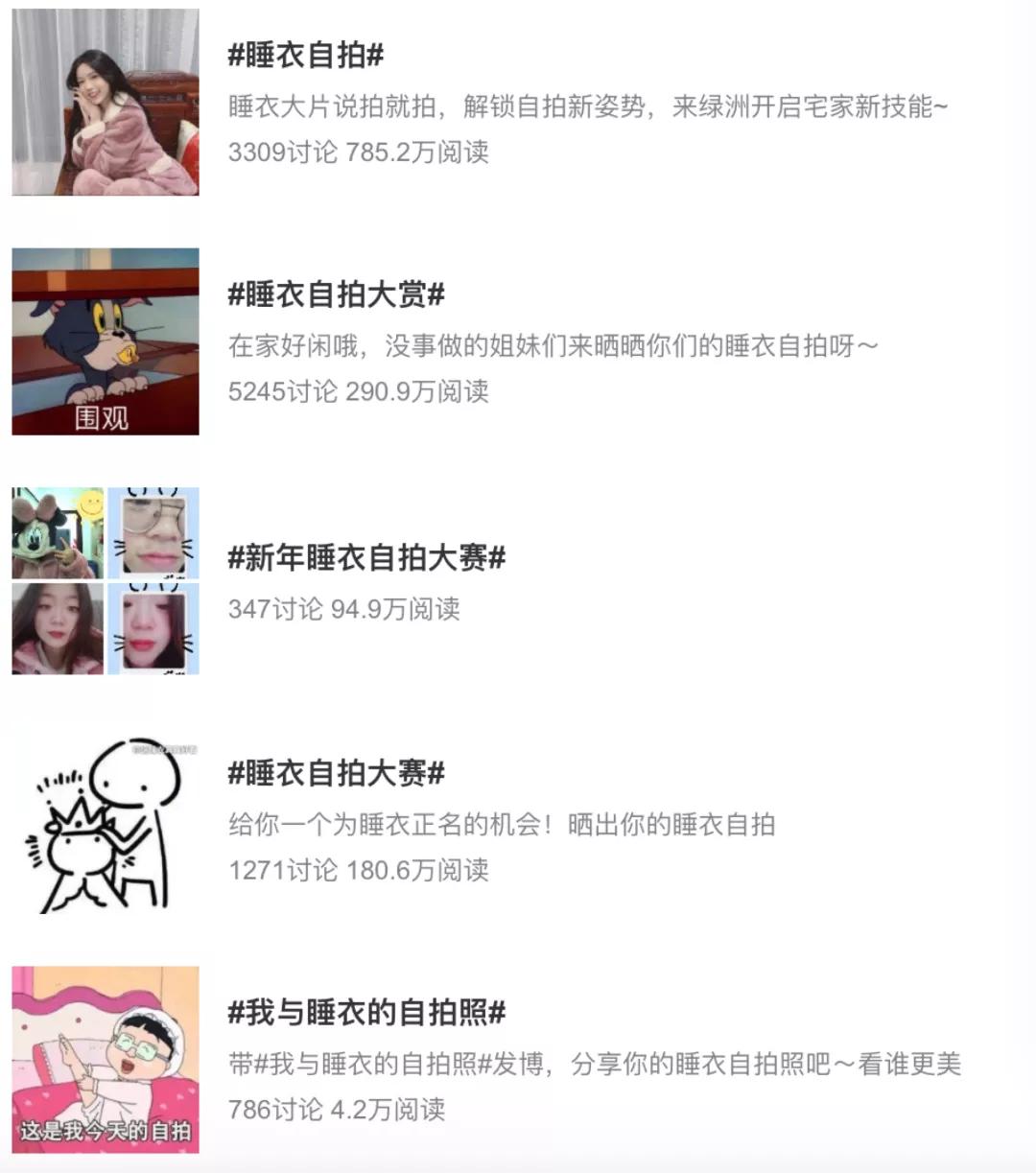Click the 3309讨论 stat for #睡衣自拍#
The width and height of the screenshot is (1036, 1173).
tap(276, 153)
